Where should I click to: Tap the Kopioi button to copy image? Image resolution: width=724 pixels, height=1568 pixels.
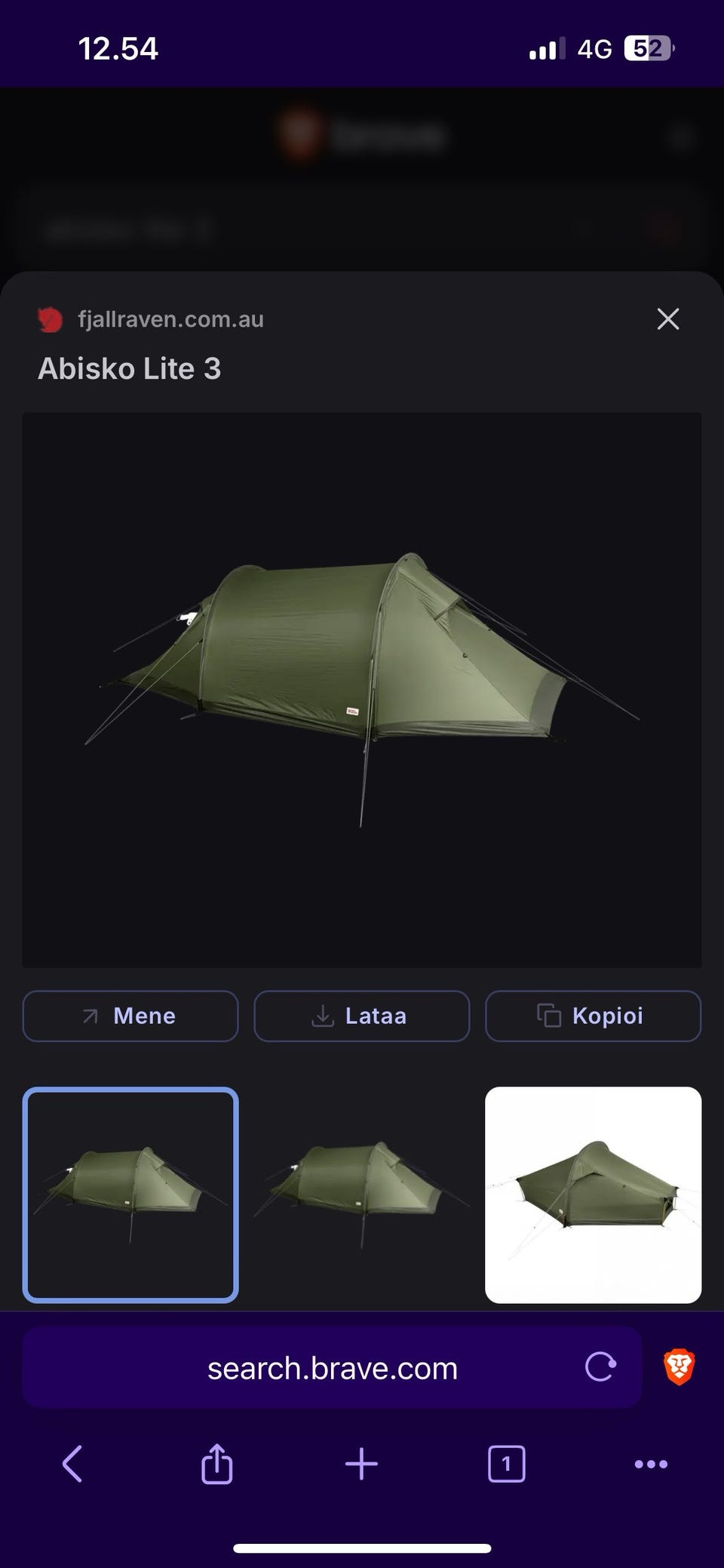pyautogui.click(x=593, y=1016)
